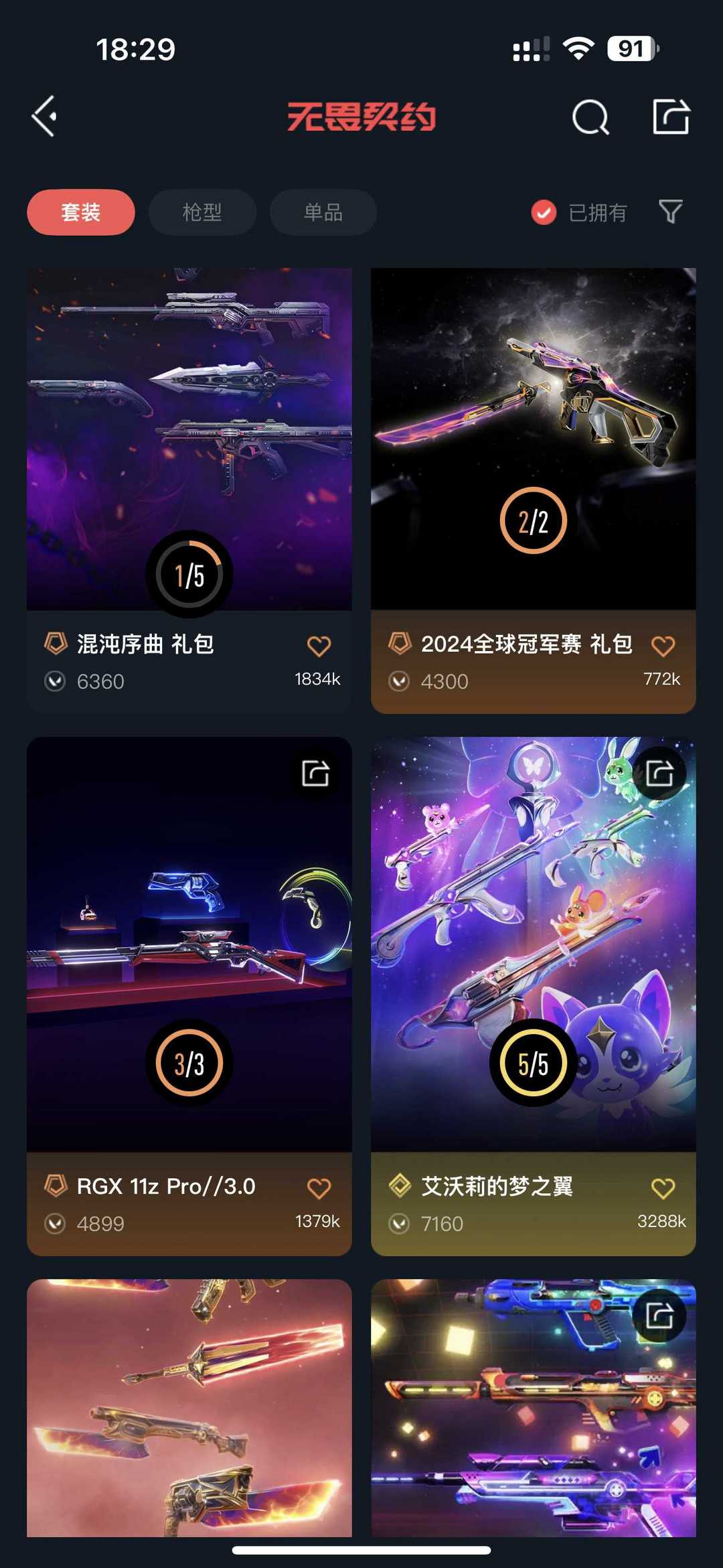This screenshot has height=1568, width=723.
Task: Switch to the 枪型 tab
Action: (202, 212)
